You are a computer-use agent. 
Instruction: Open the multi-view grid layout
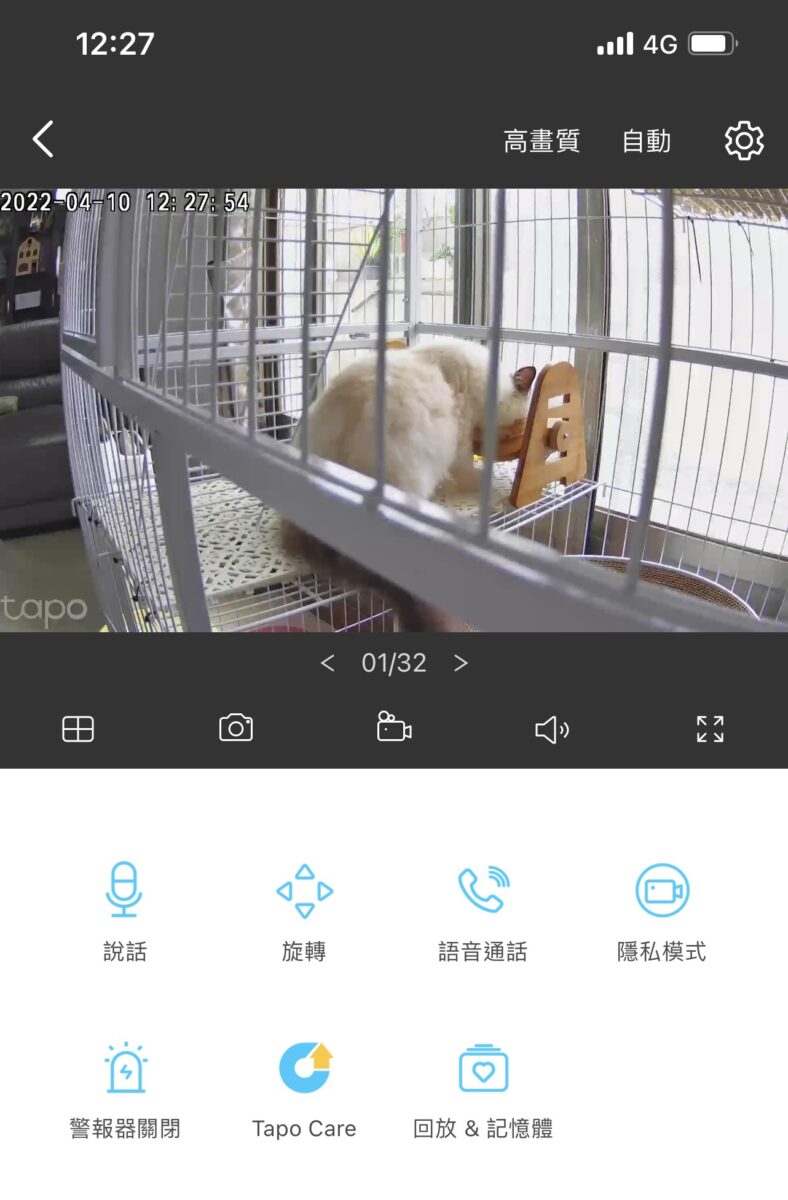click(78, 729)
